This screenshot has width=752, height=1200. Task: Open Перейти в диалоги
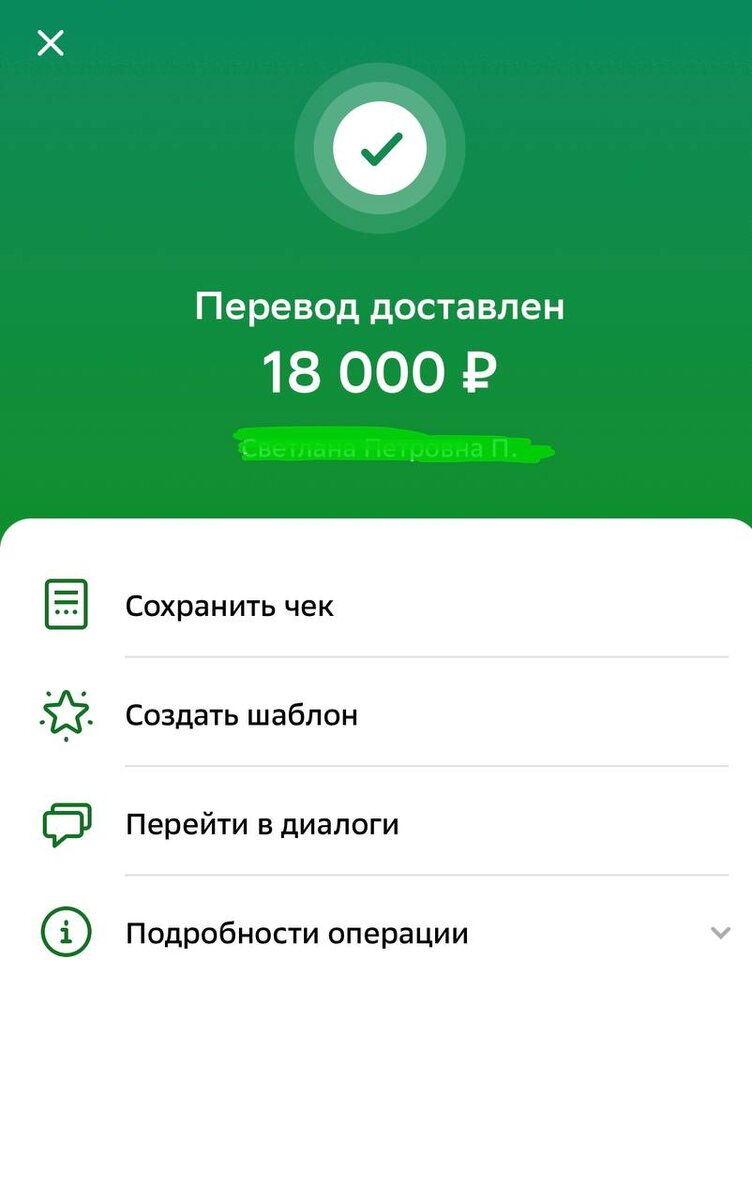tap(376, 823)
